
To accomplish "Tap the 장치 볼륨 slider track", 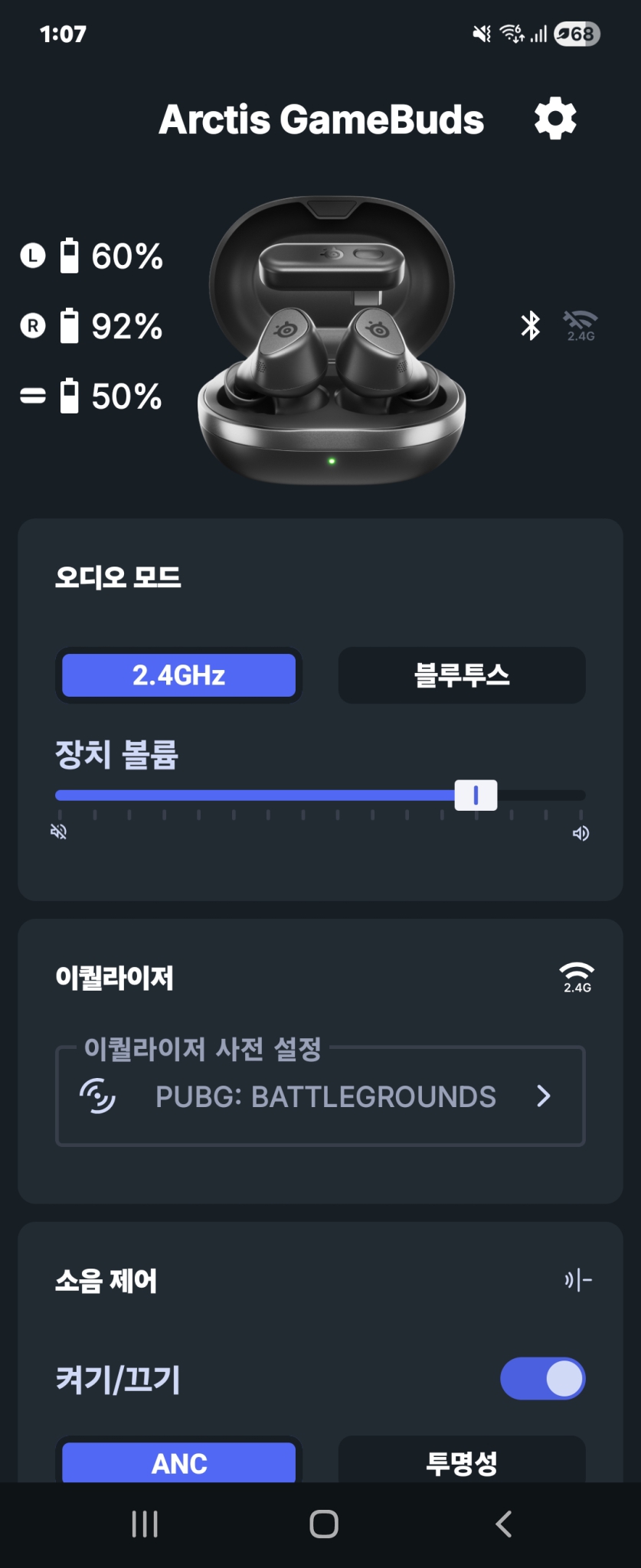I will click(x=320, y=795).
